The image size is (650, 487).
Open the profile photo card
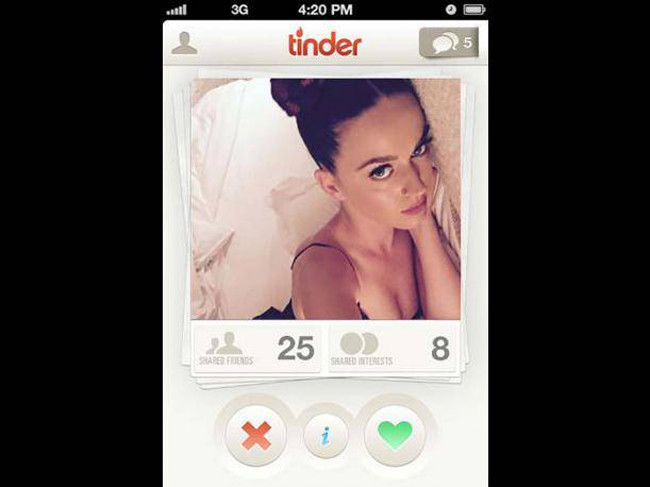coord(325,198)
